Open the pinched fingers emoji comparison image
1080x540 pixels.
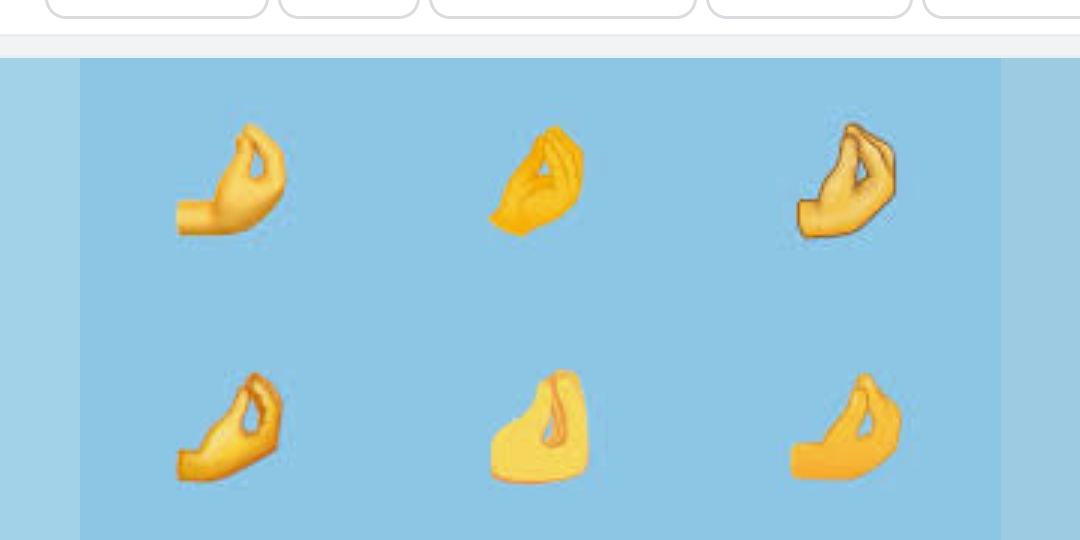pyautogui.click(x=540, y=300)
